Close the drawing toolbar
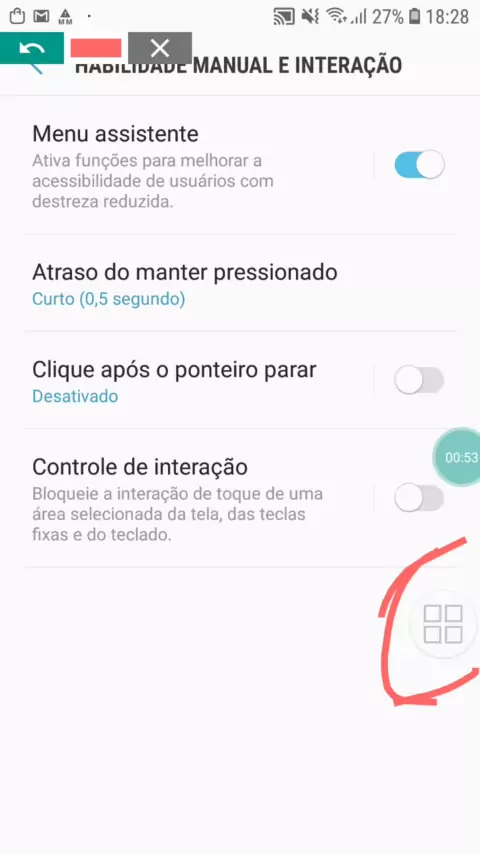This screenshot has width=480, height=854. 160,48
